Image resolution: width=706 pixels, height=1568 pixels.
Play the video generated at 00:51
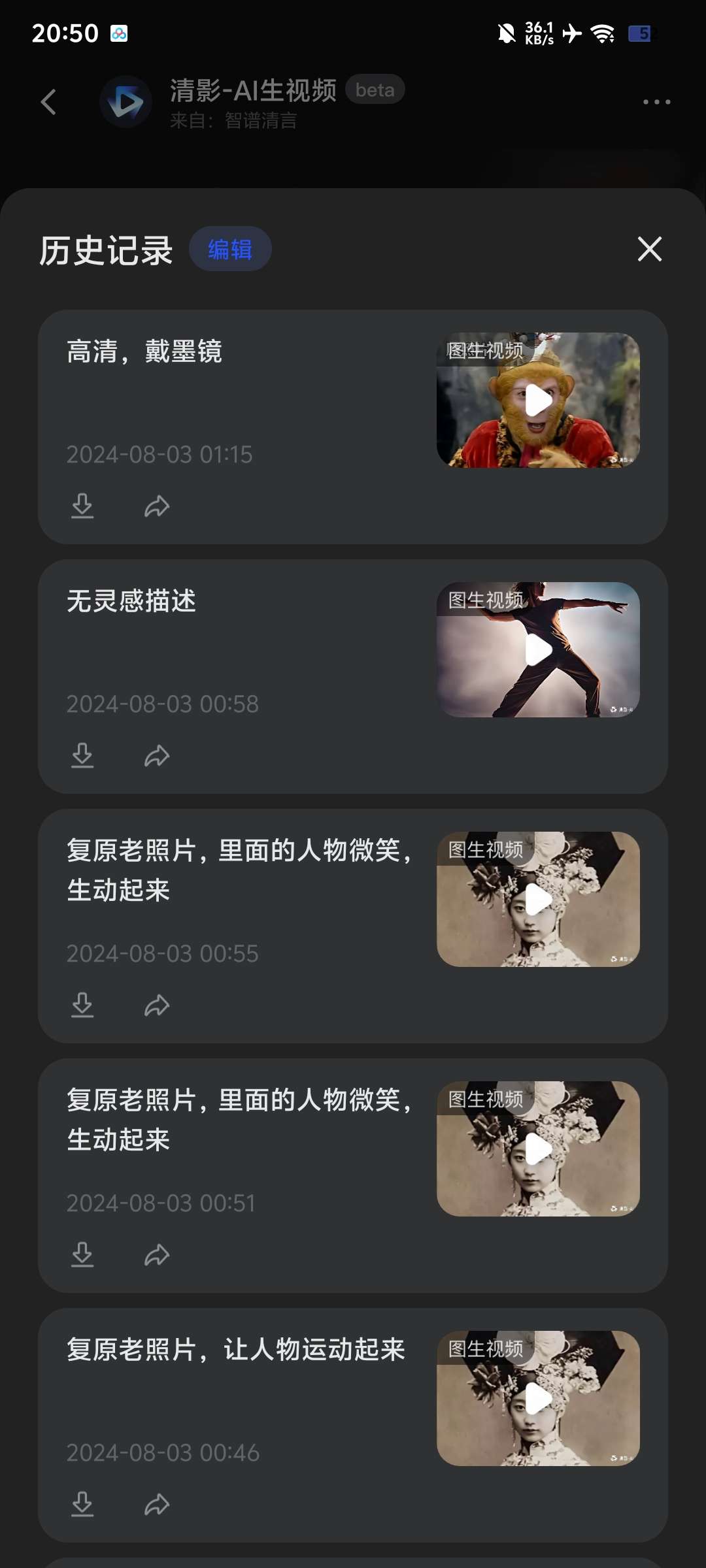(x=538, y=1149)
